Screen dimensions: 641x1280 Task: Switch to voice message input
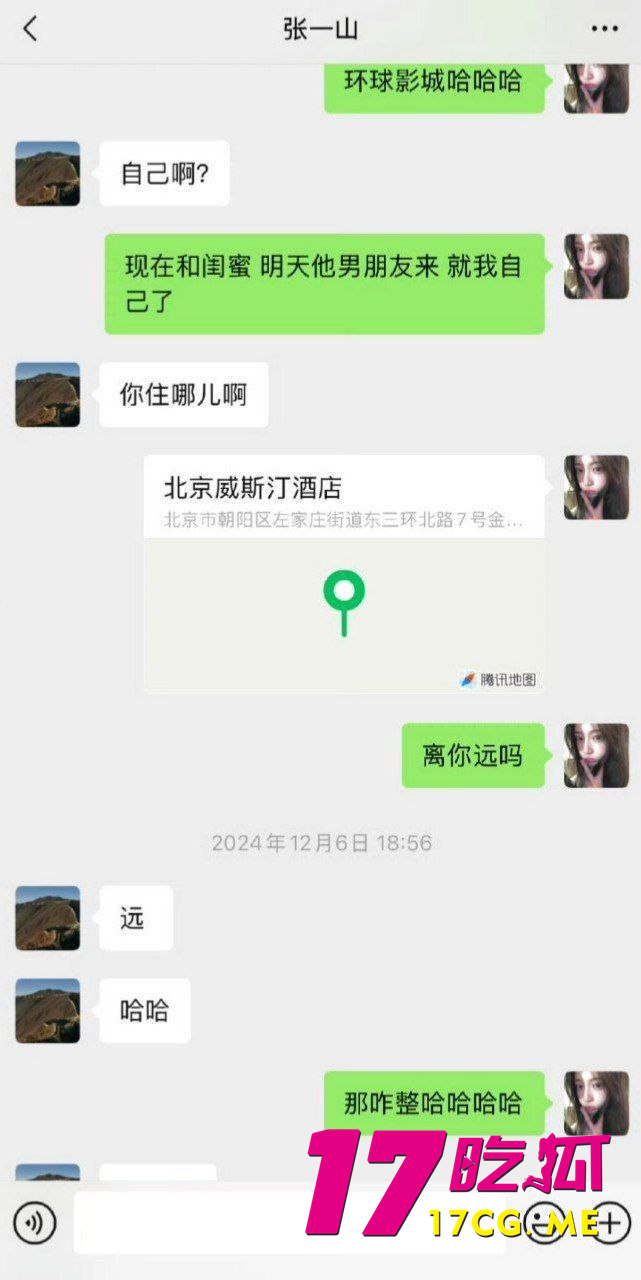[35, 1222]
